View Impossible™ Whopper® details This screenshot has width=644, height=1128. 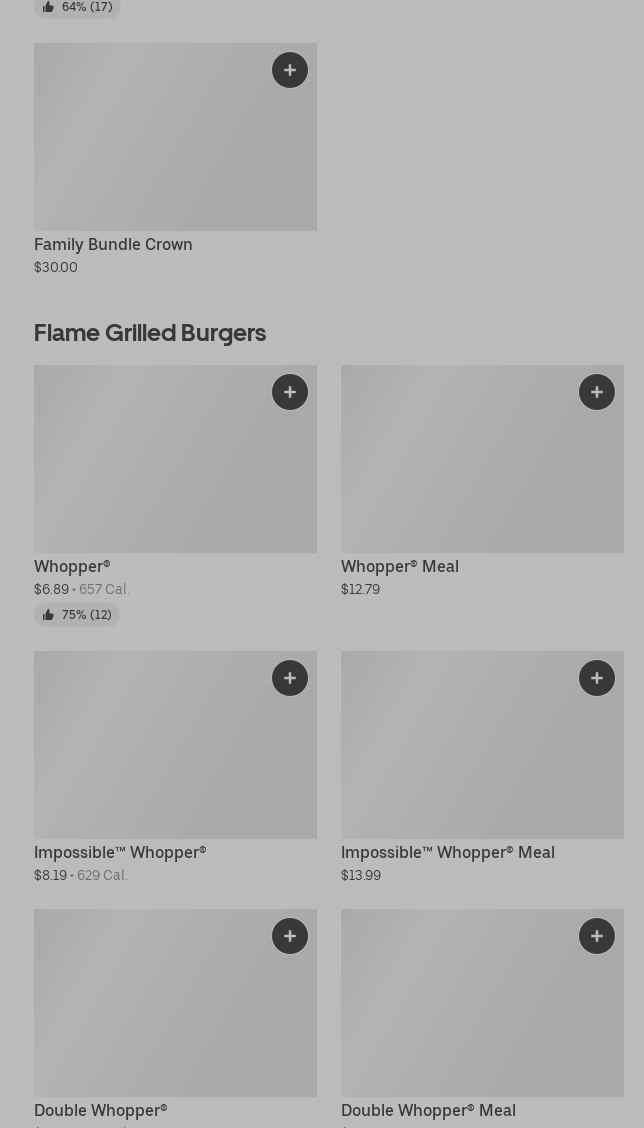click(175, 755)
